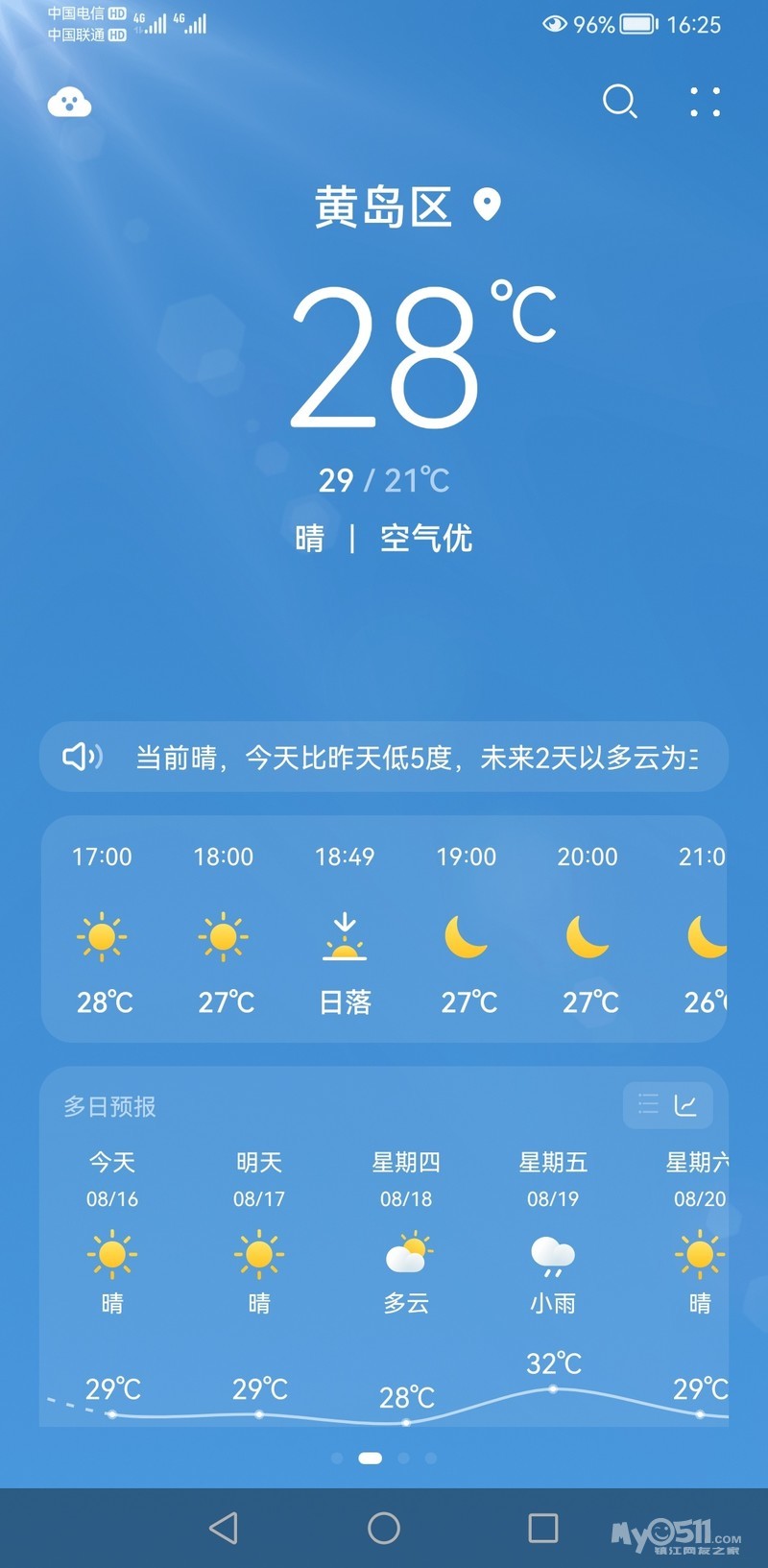Switch multi-day forecast to curve view
The width and height of the screenshot is (768, 1568).
tap(685, 1104)
